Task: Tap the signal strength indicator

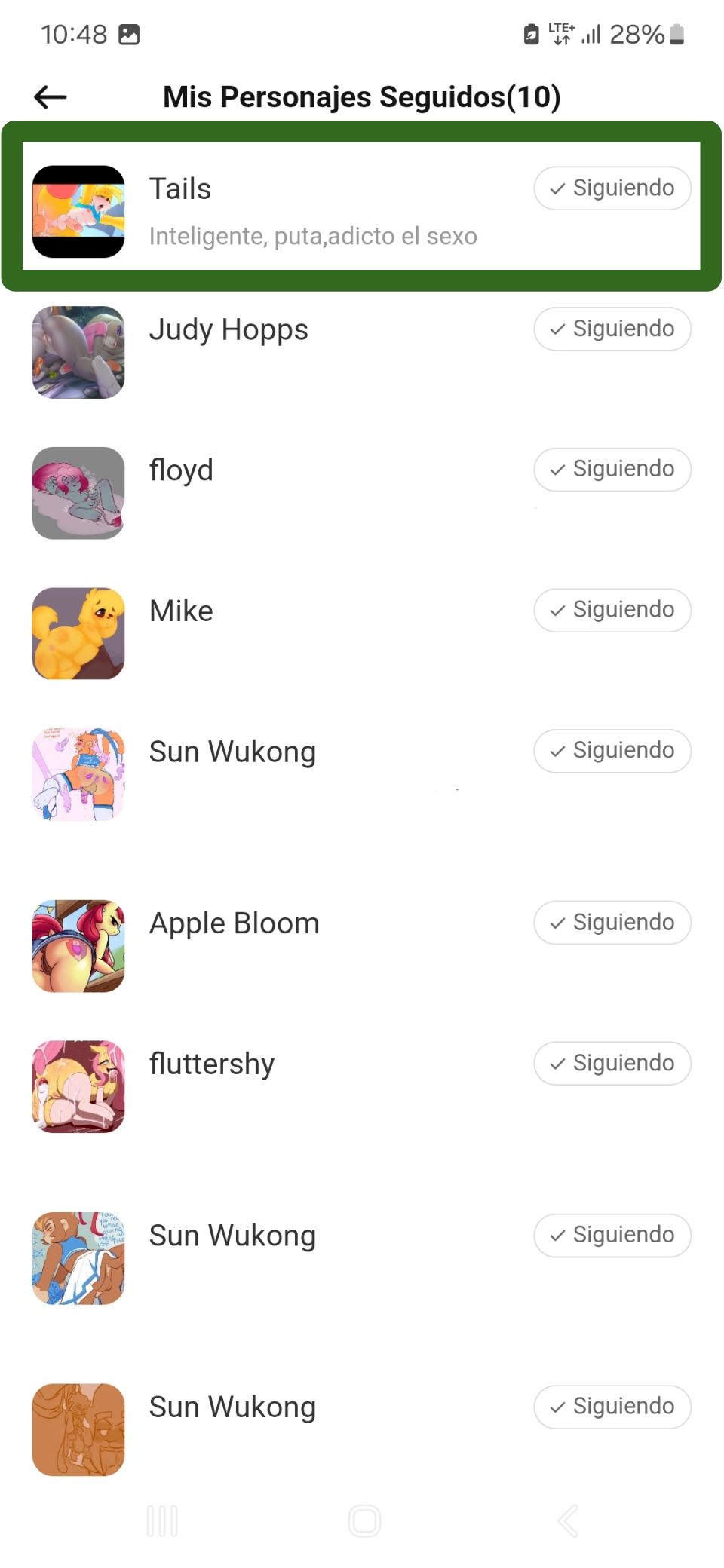Action: (591, 34)
